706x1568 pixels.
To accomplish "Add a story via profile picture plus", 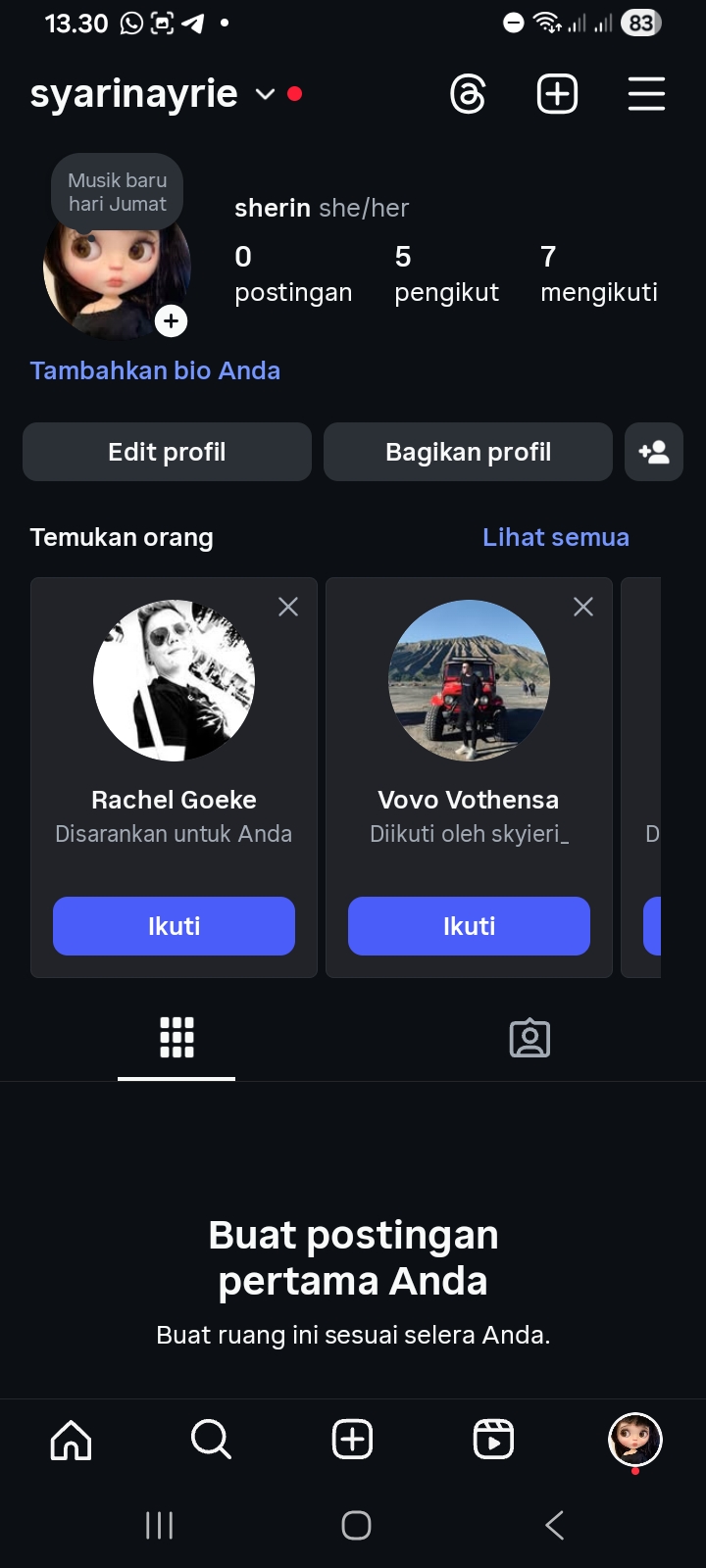I will tap(172, 320).
